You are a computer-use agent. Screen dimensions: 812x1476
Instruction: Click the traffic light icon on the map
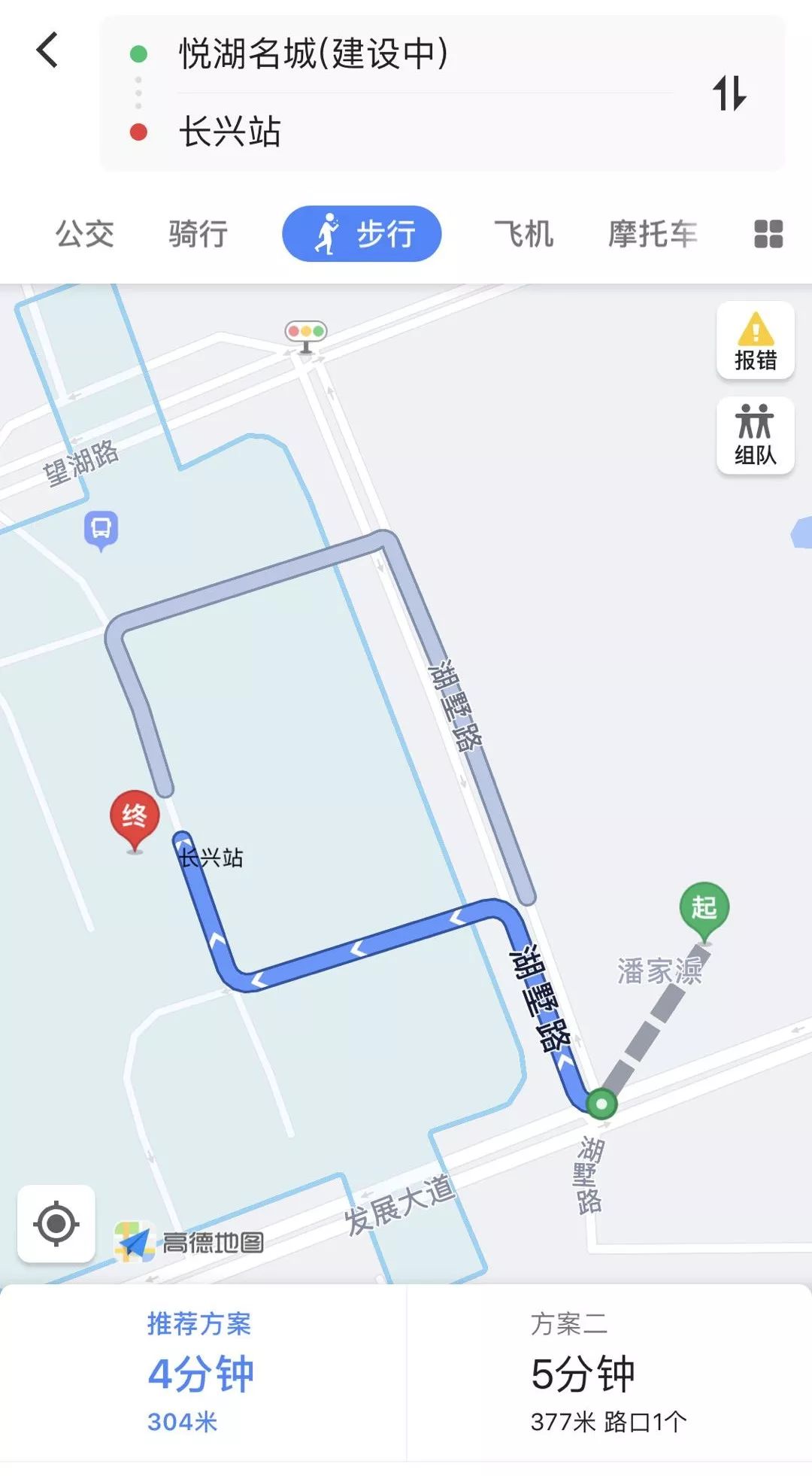coord(304,331)
